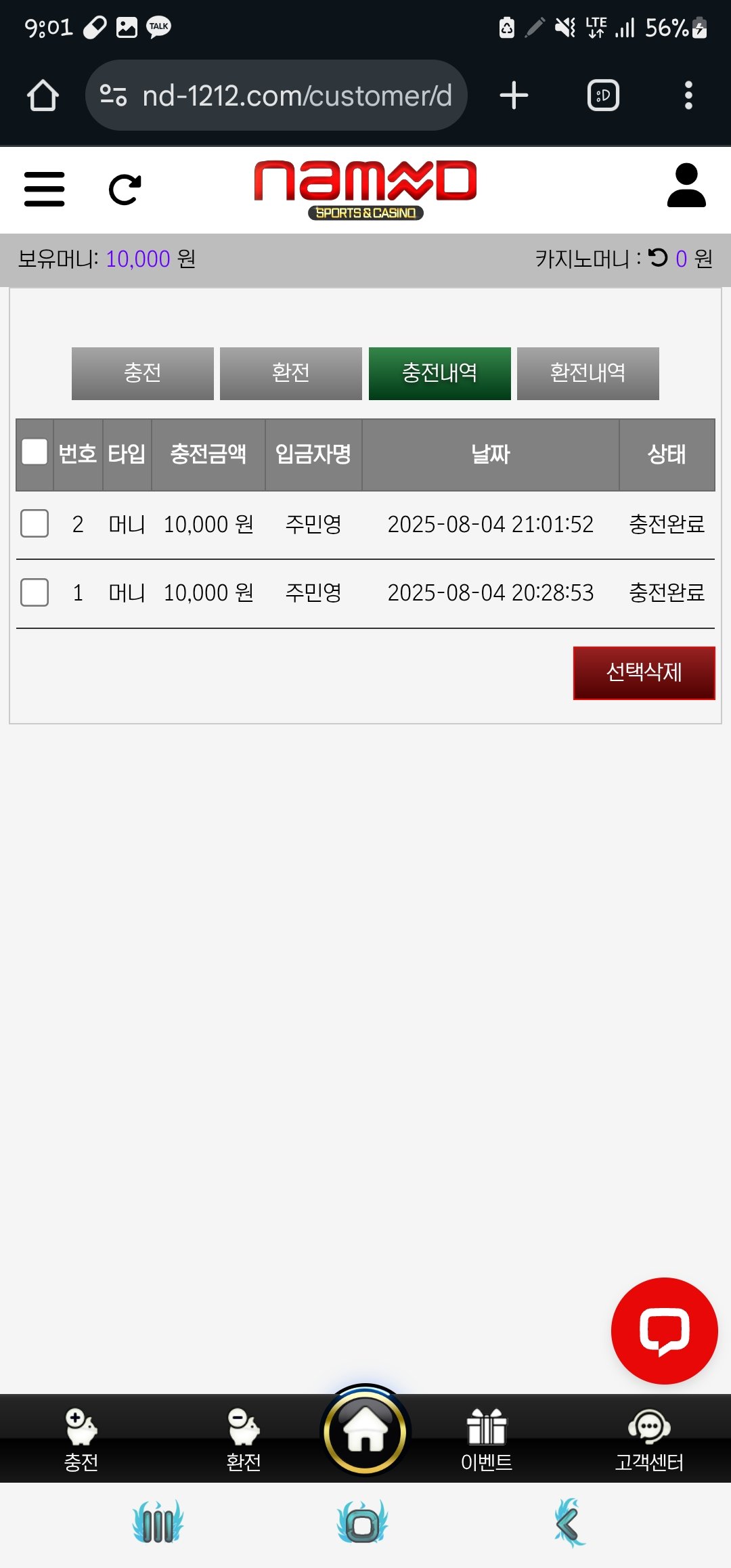Go to 환전 in the bottom bar
The width and height of the screenshot is (731, 1568).
(244, 1438)
